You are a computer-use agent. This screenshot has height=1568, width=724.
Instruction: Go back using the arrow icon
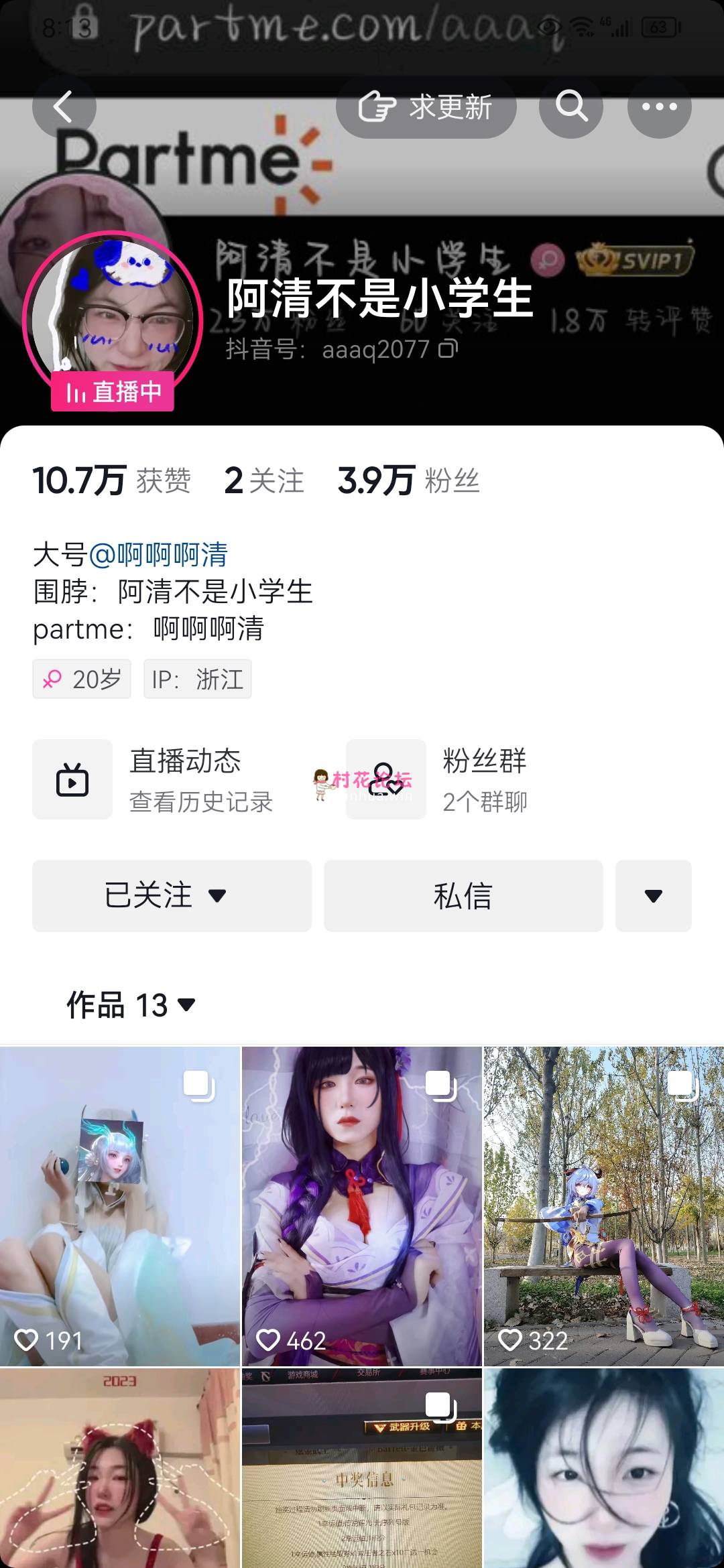click(x=64, y=107)
